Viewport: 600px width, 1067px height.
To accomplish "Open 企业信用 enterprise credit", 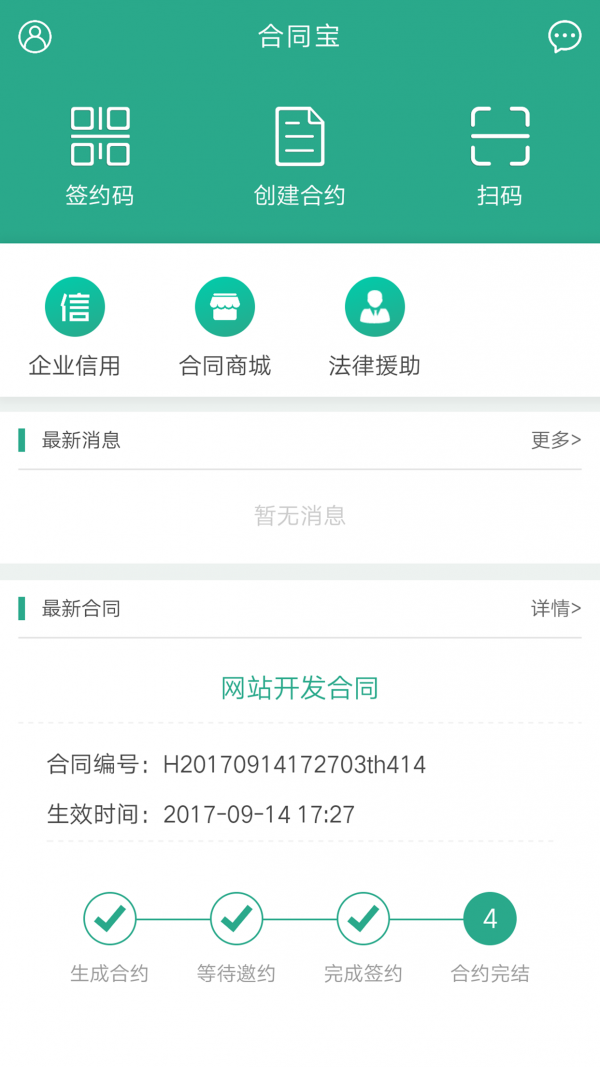I will coord(75,327).
